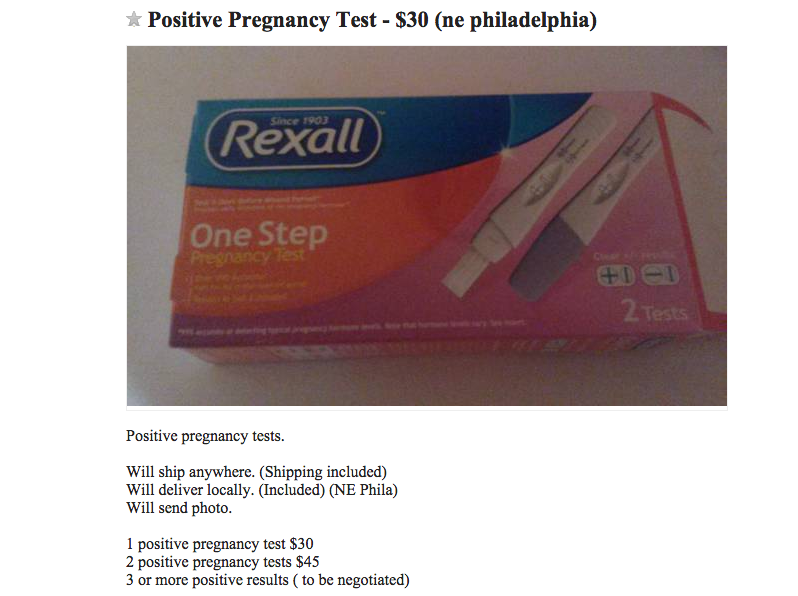
Task: Star this posting as a favorite
Action: pos(135,21)
